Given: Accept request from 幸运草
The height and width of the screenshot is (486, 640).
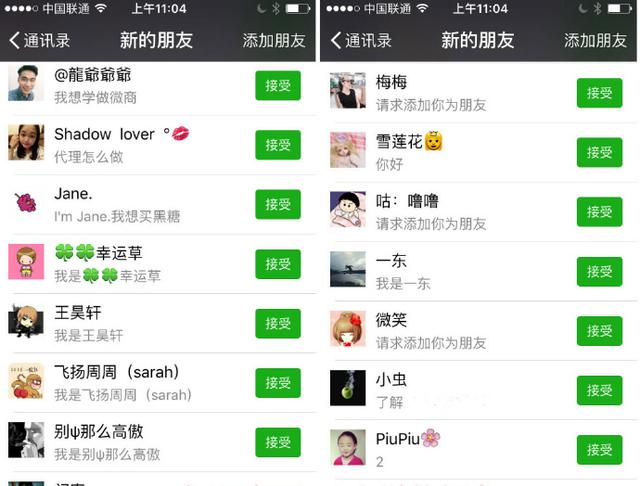Looking at the screenshot, I should tap(278, 264).
